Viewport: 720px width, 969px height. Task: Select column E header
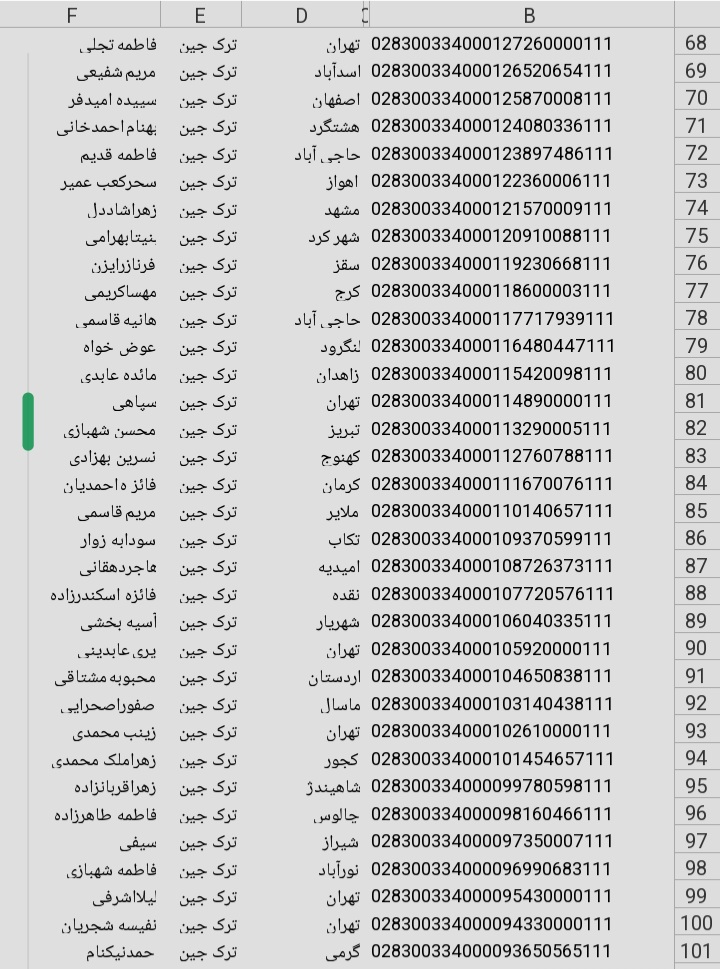(x=200, y=15)
